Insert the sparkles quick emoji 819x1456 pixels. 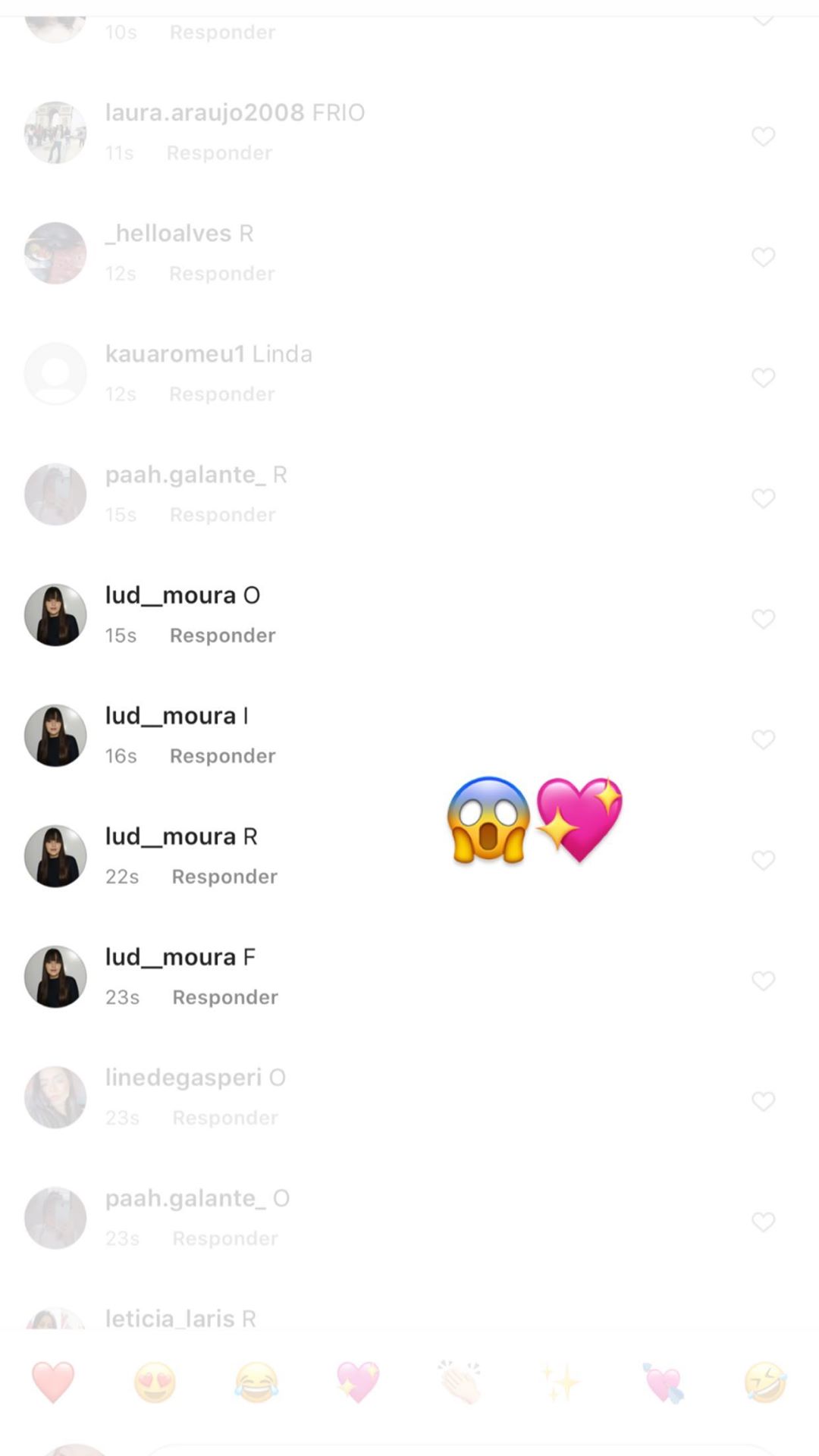coord(561,1382)
